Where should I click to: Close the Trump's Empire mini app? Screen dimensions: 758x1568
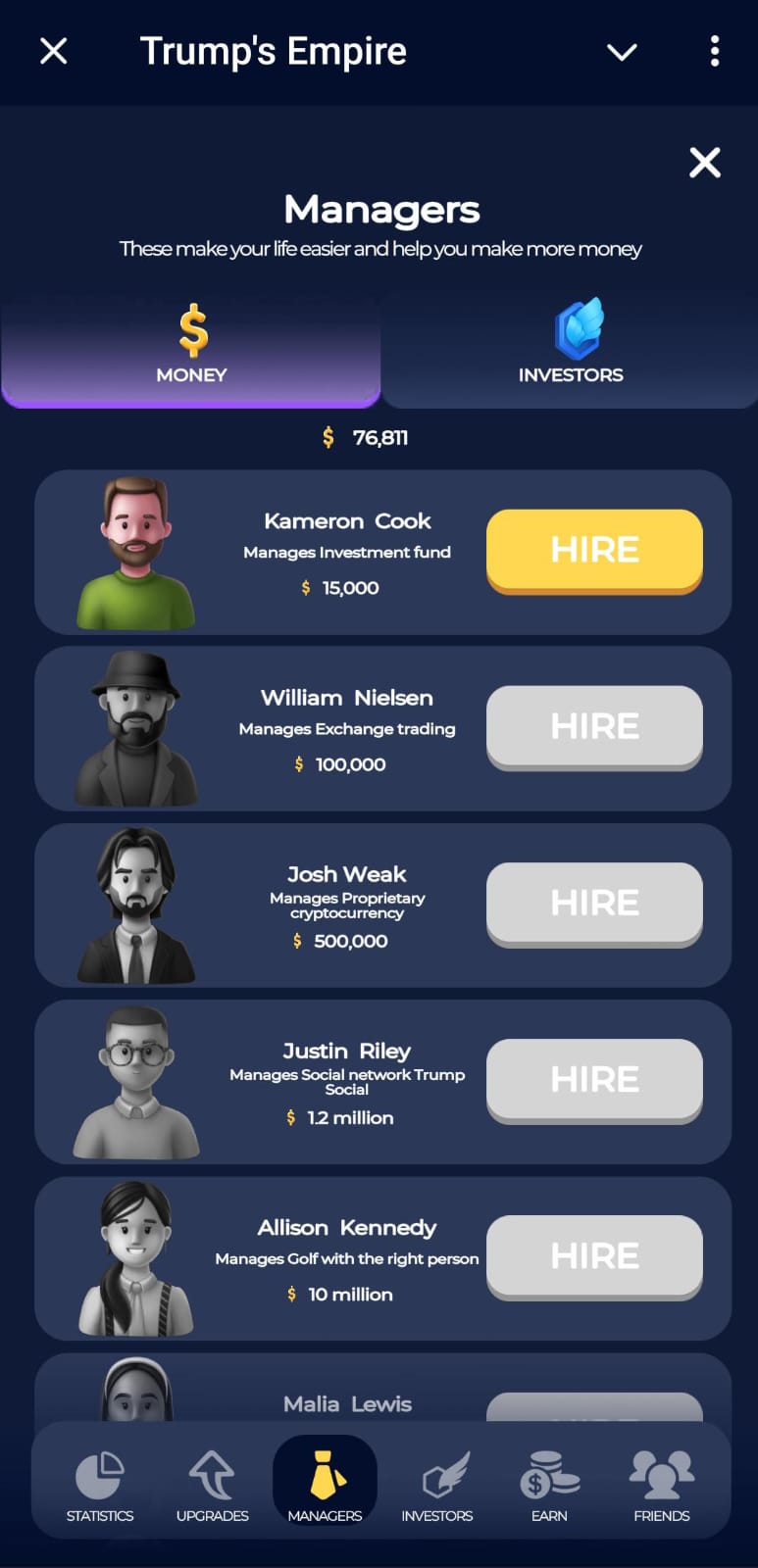tap(54, 51)
